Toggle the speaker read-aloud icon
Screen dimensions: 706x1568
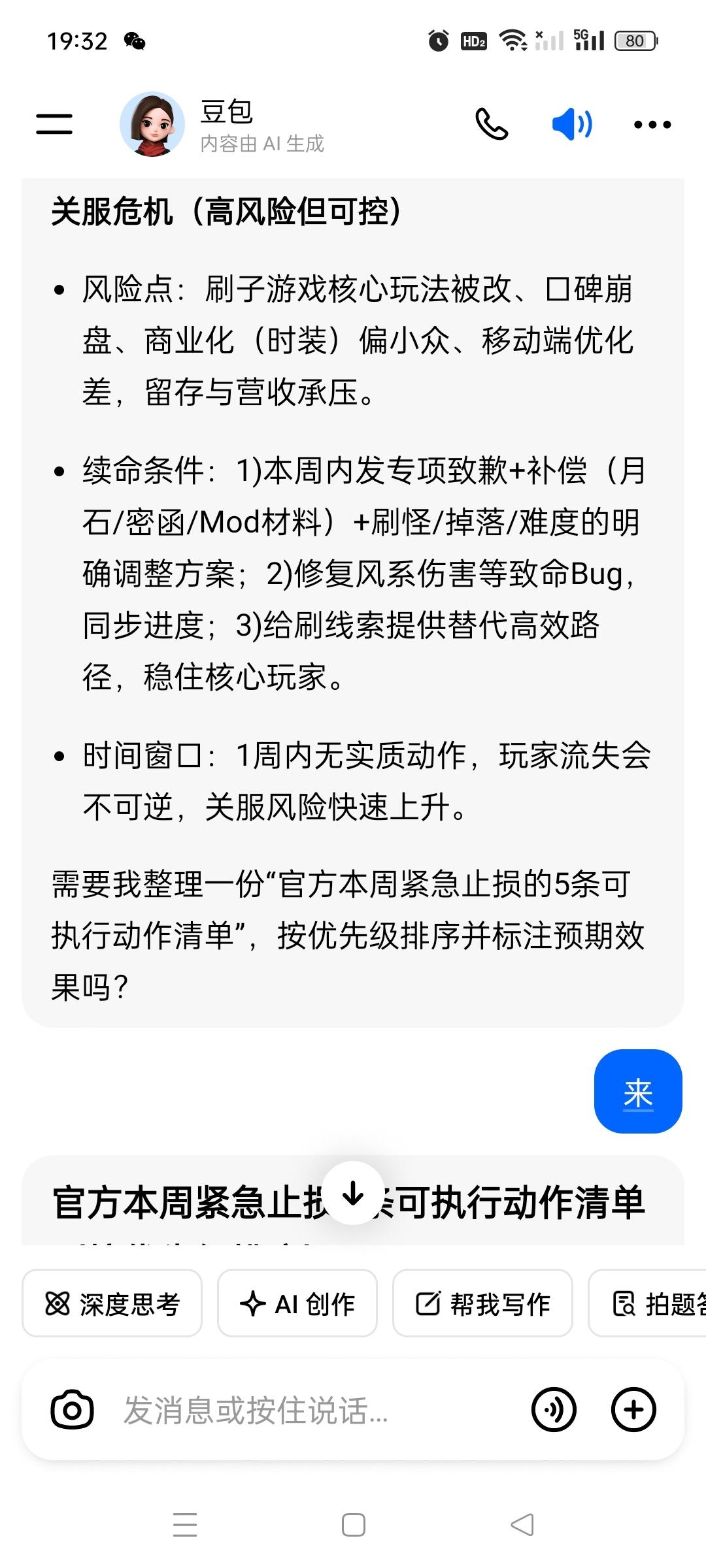coord(572,124)
